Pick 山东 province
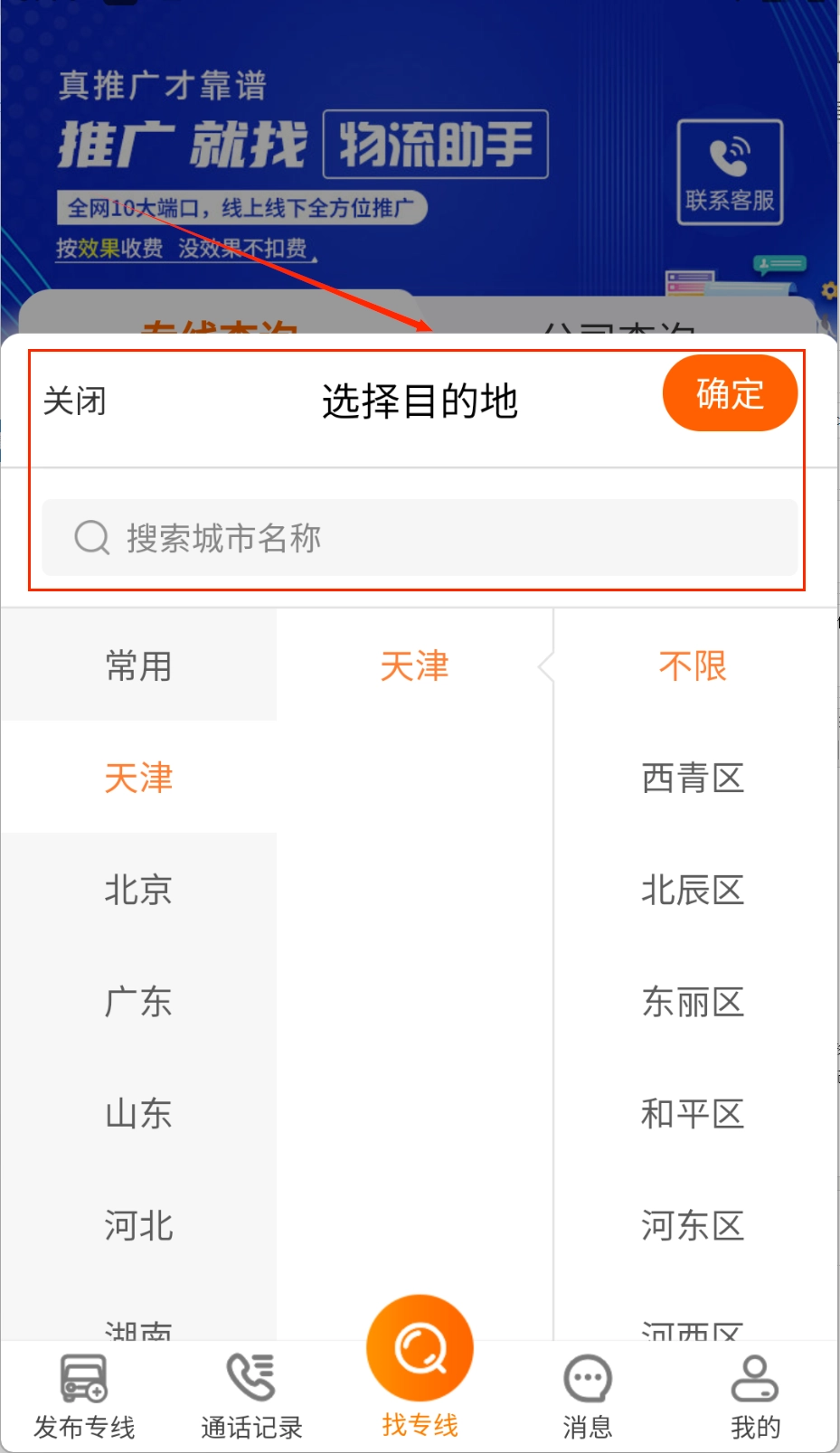The image size is (840, 1453). click(138, 1113)
